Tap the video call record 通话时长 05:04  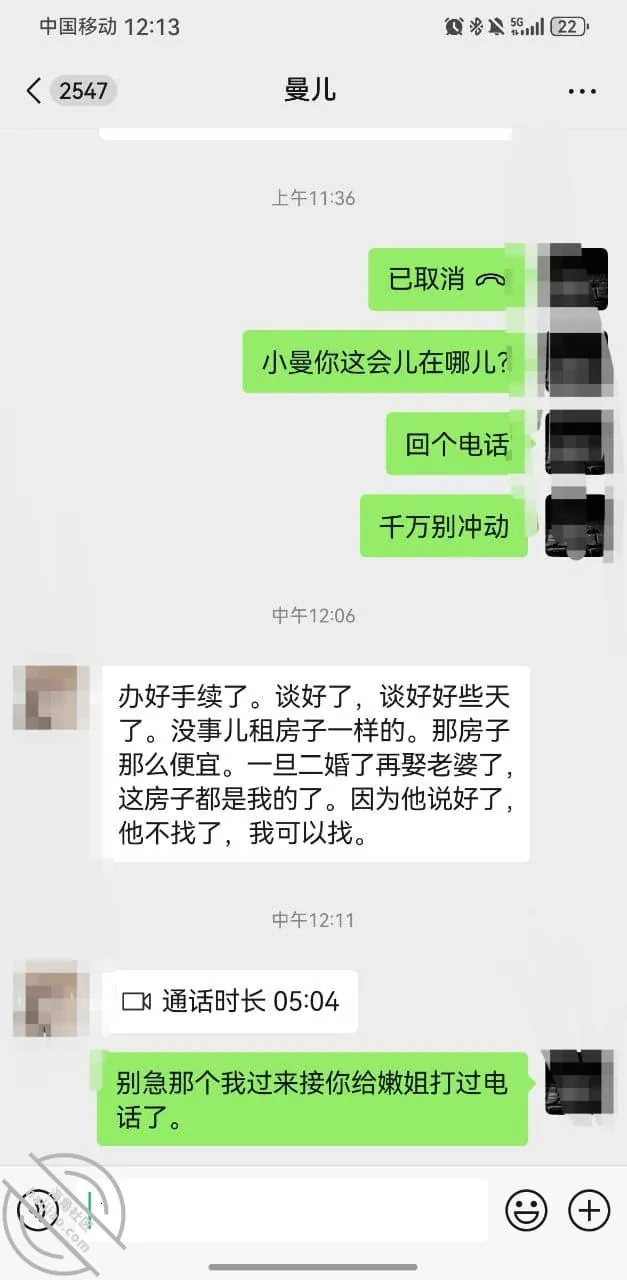(x=230, y=1001)
